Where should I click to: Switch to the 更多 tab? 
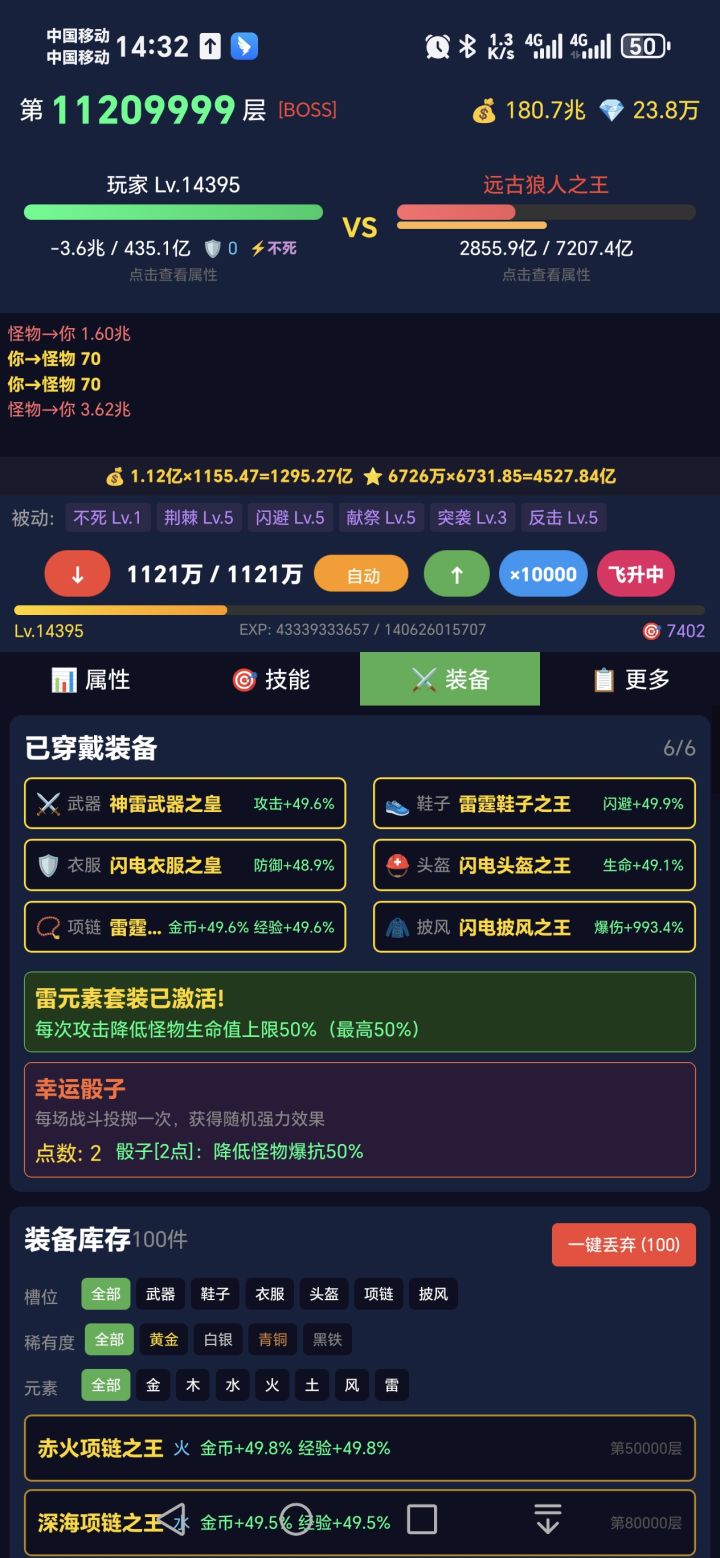632,678
